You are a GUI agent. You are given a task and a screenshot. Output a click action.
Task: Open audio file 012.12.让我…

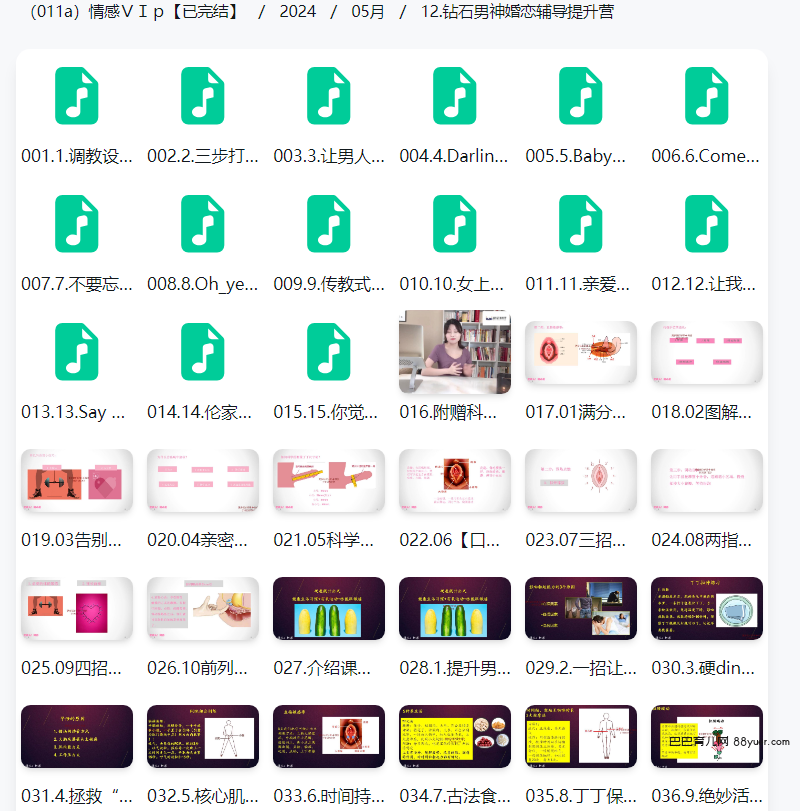point(707,224)
